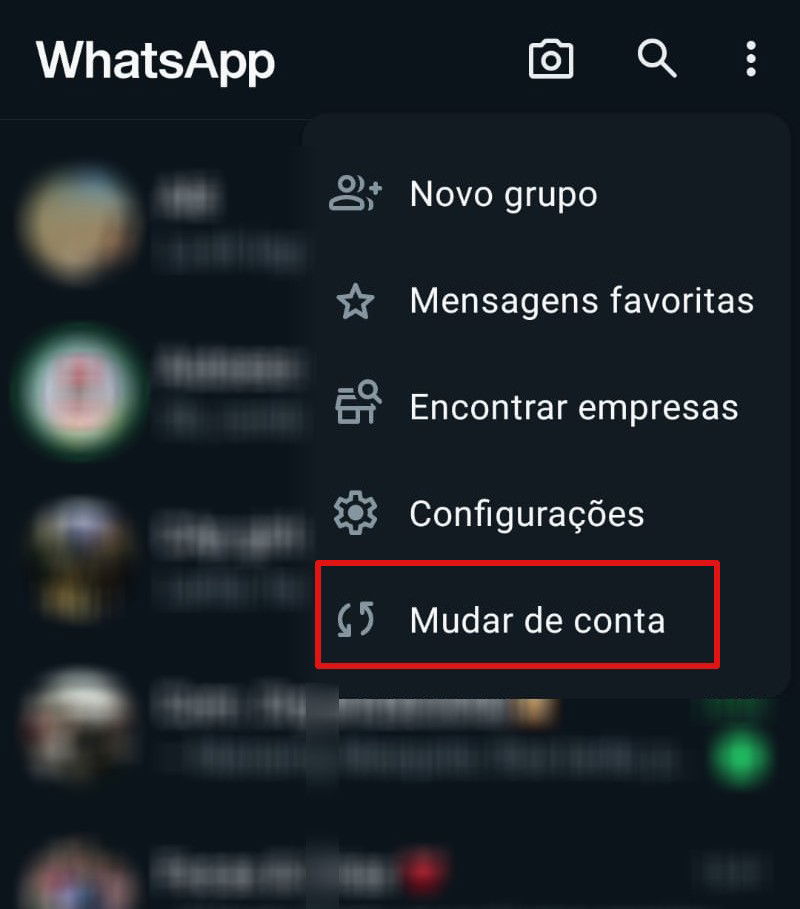Tap the three-dot overflow menu icon
The width and height of the screenshot is (800, 909).
click(x=751, y=60)
